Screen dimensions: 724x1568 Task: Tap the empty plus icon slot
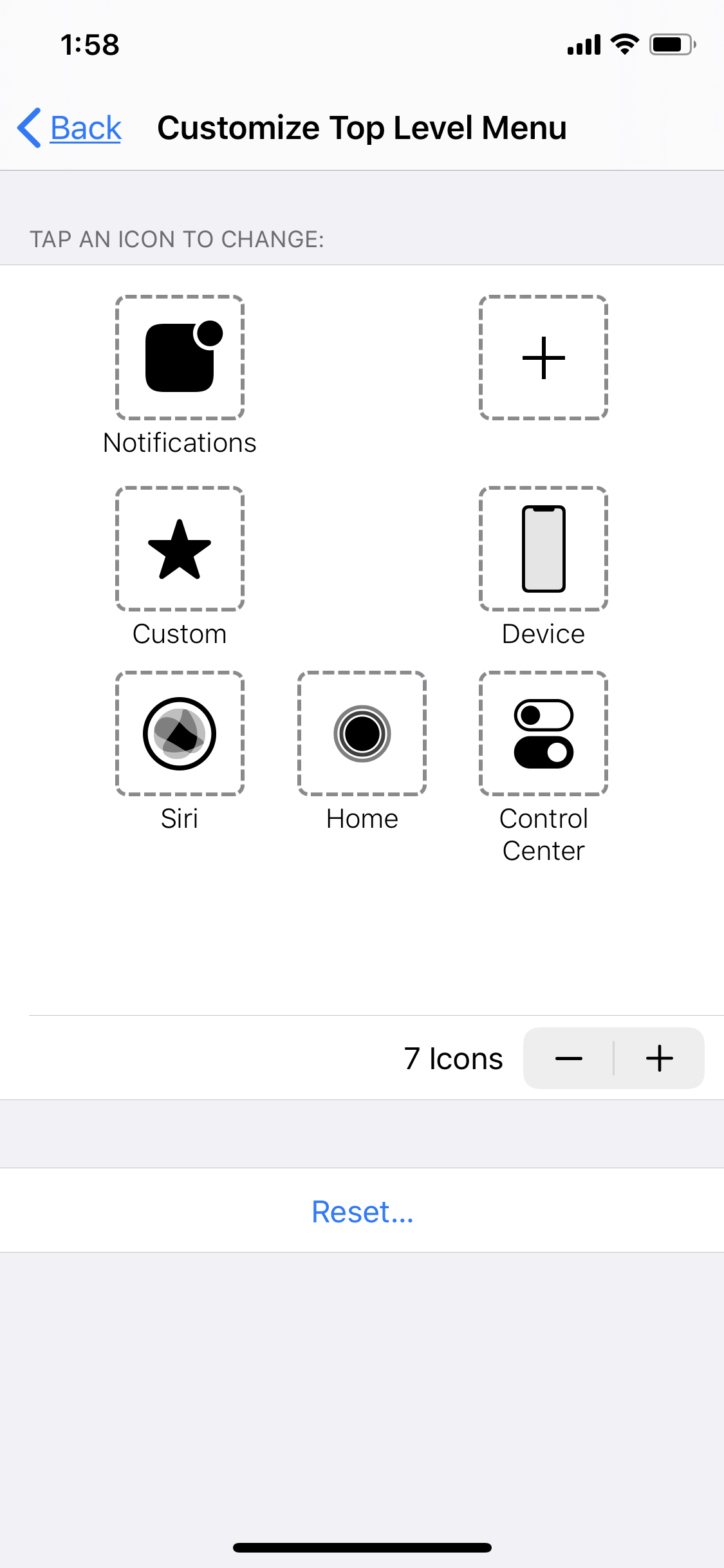click(x=544, y=357)
